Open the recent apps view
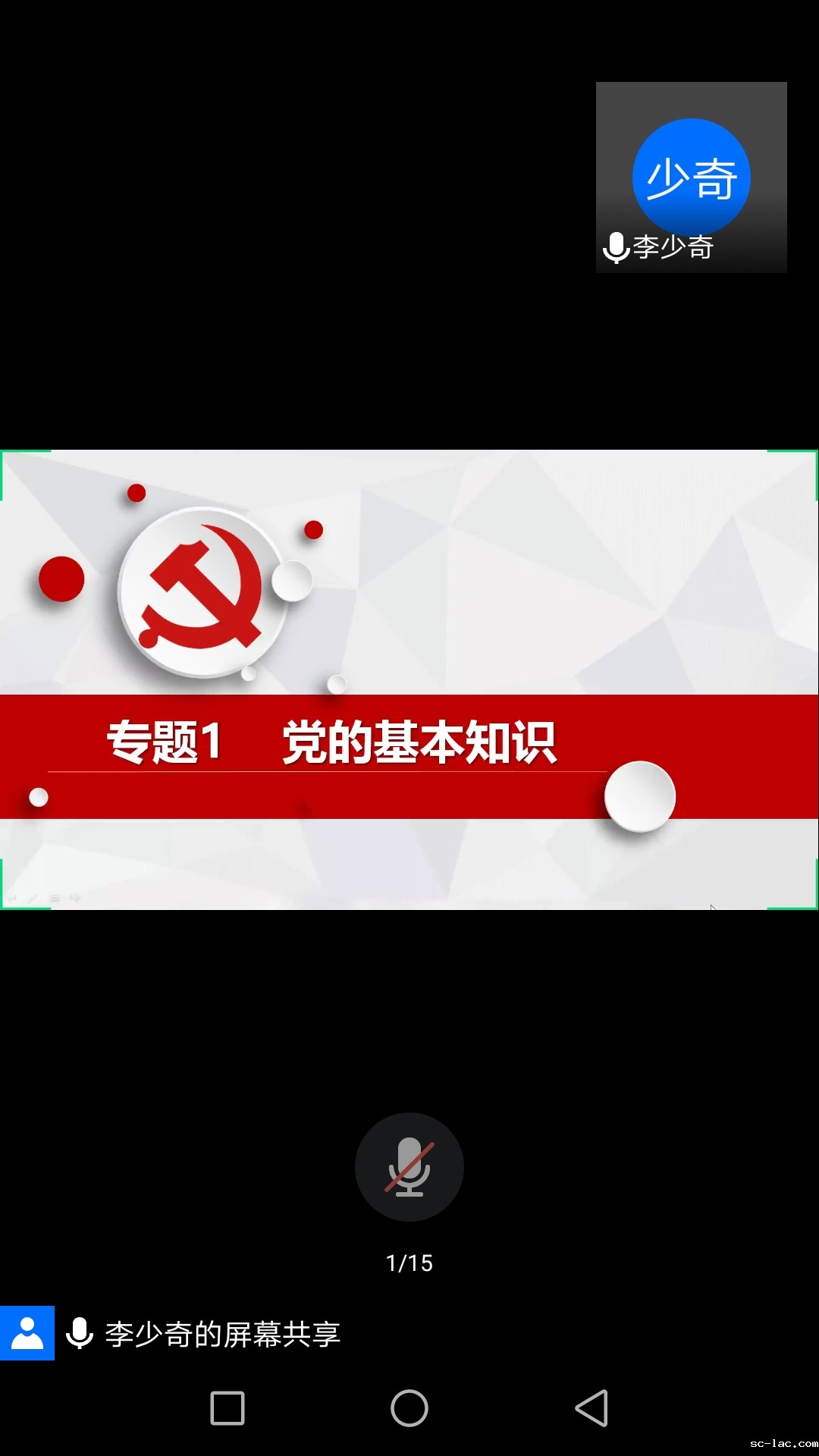This screenshot has width=819, height=1456. (227, 1408)
